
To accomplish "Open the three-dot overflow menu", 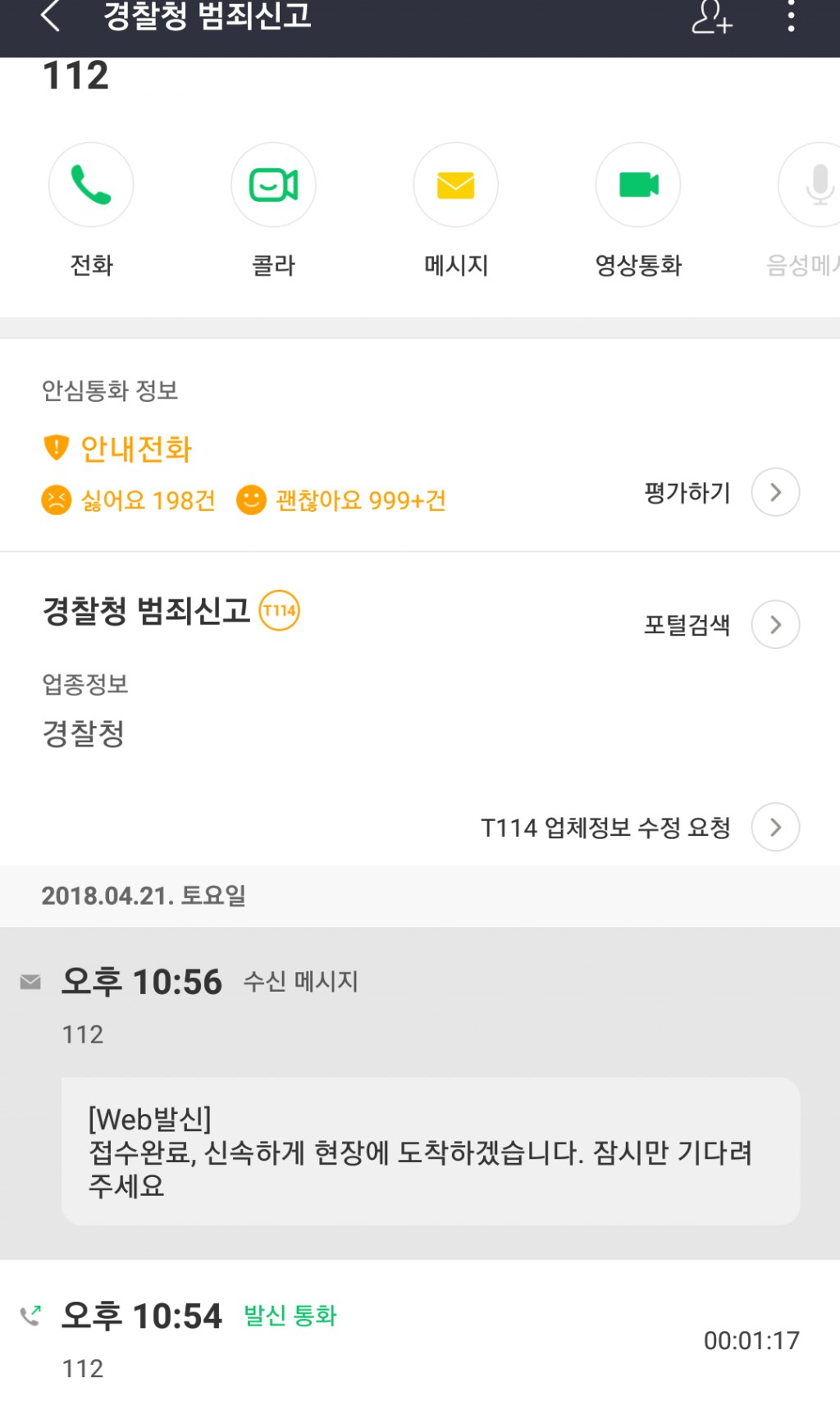I will click(791, 17).
